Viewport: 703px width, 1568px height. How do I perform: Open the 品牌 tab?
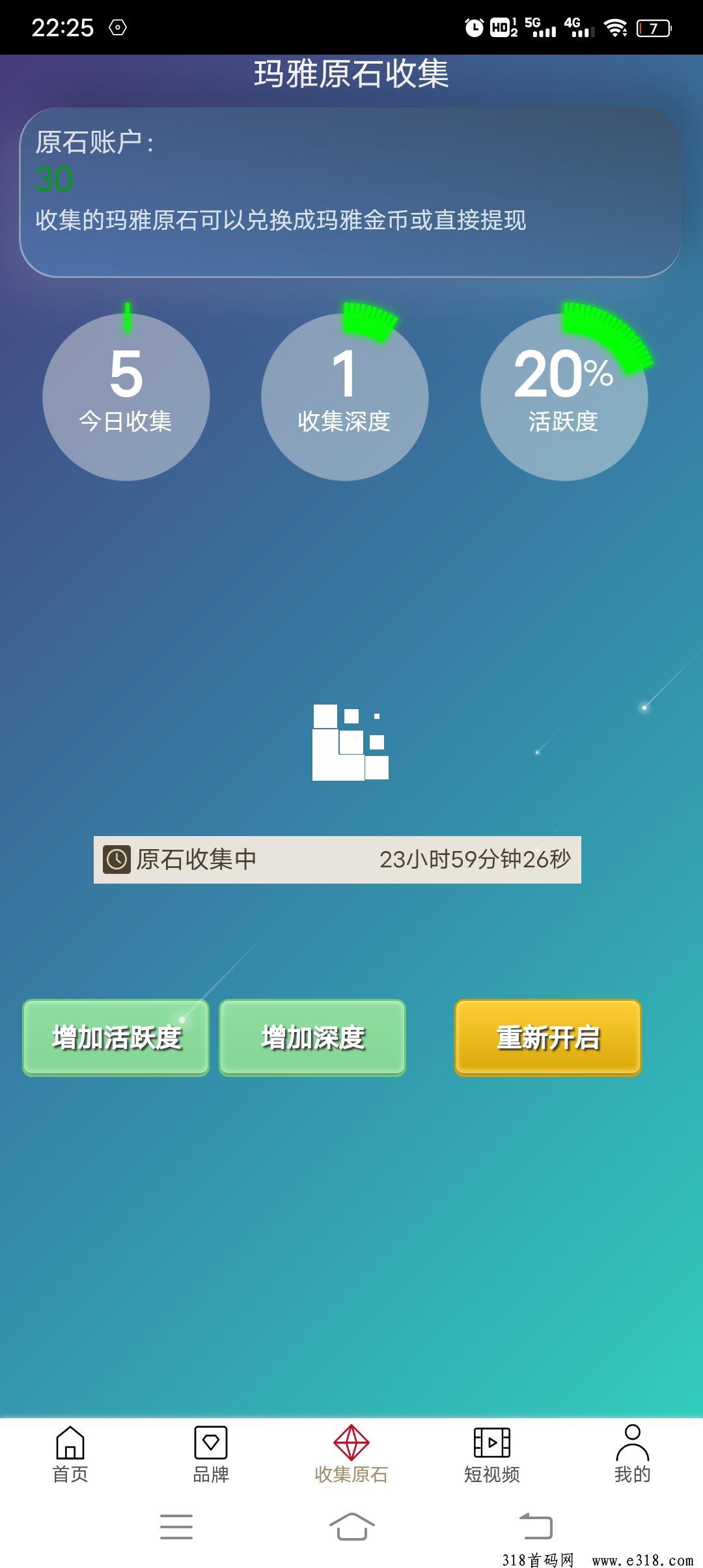(x=211, y=1454)
